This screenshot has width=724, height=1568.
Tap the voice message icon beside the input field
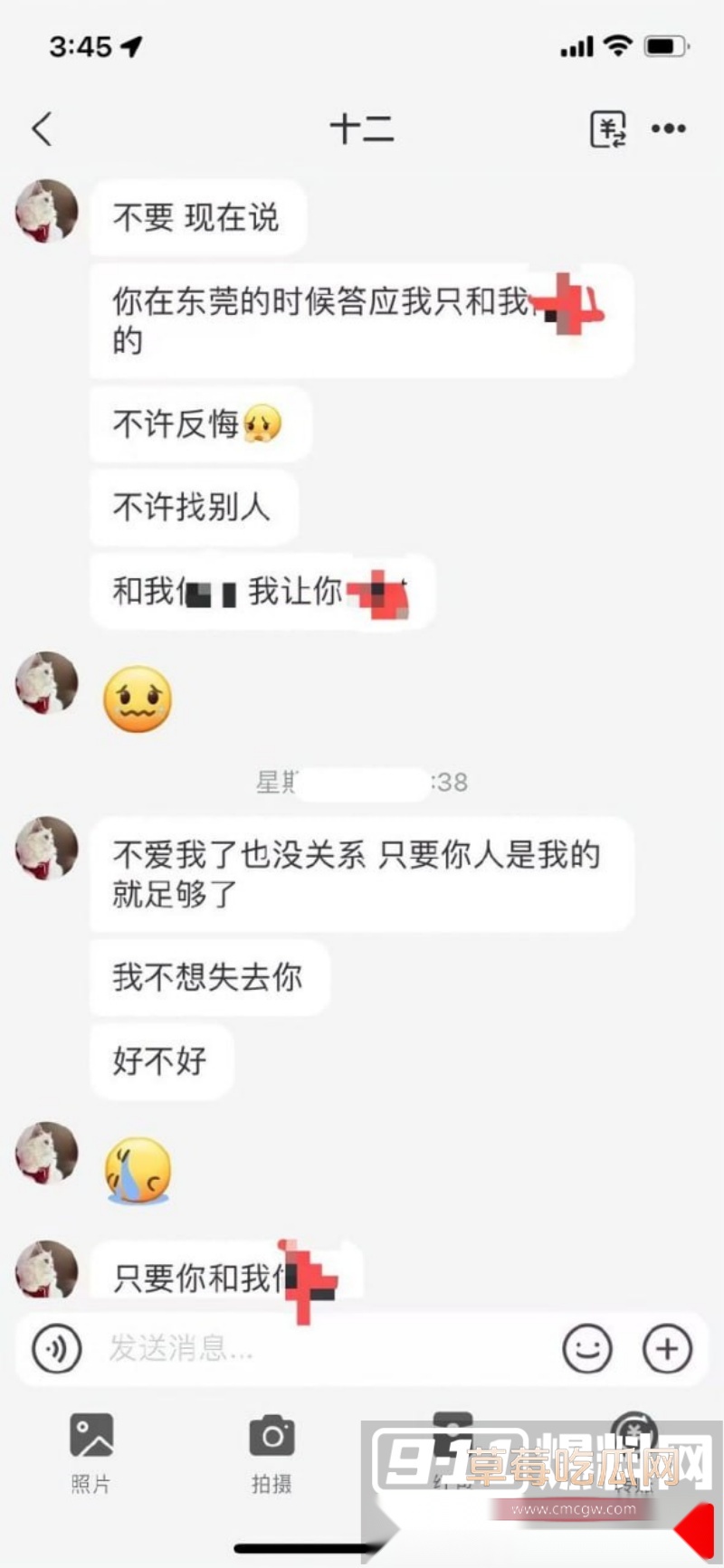57,1349
